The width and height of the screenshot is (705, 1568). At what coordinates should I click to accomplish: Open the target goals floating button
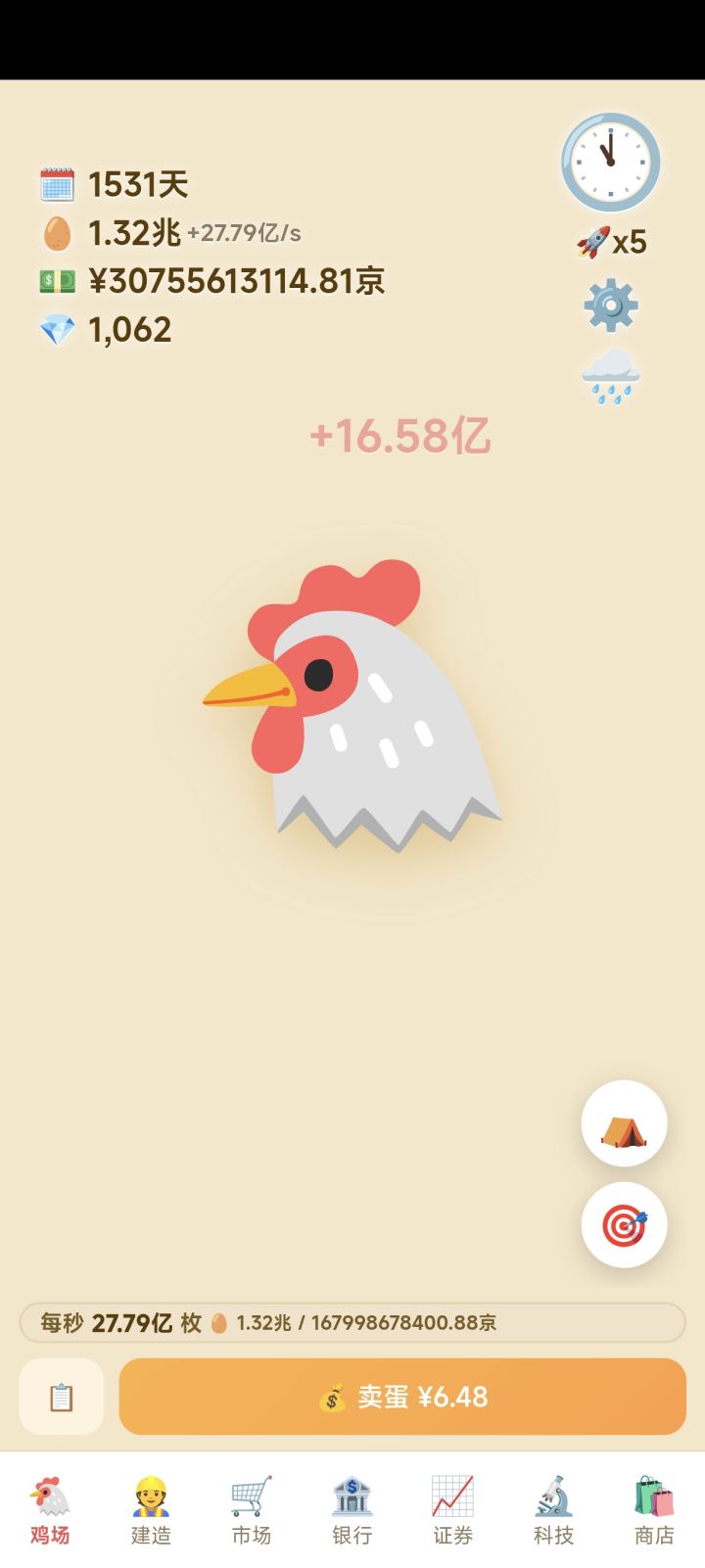(624, 1224)
